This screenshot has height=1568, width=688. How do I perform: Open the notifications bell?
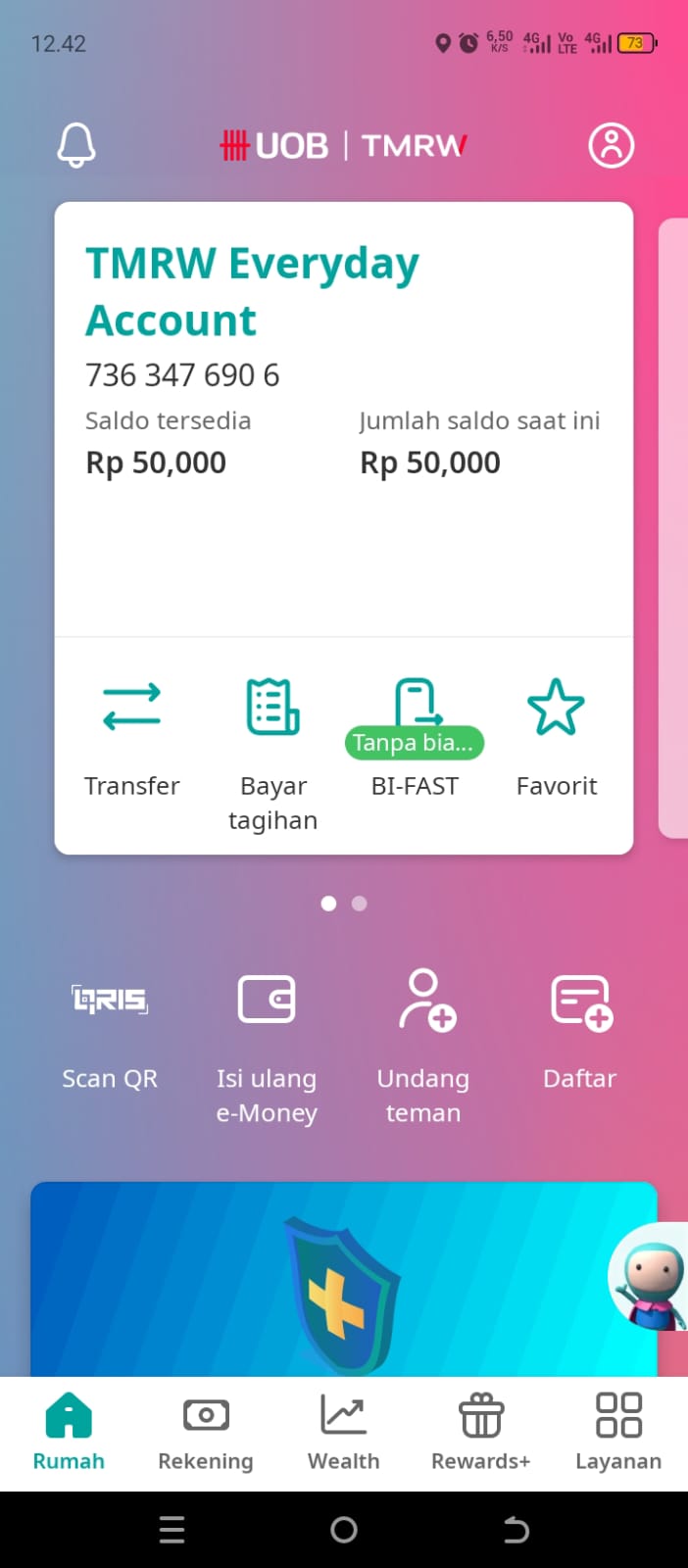(76, 146)
